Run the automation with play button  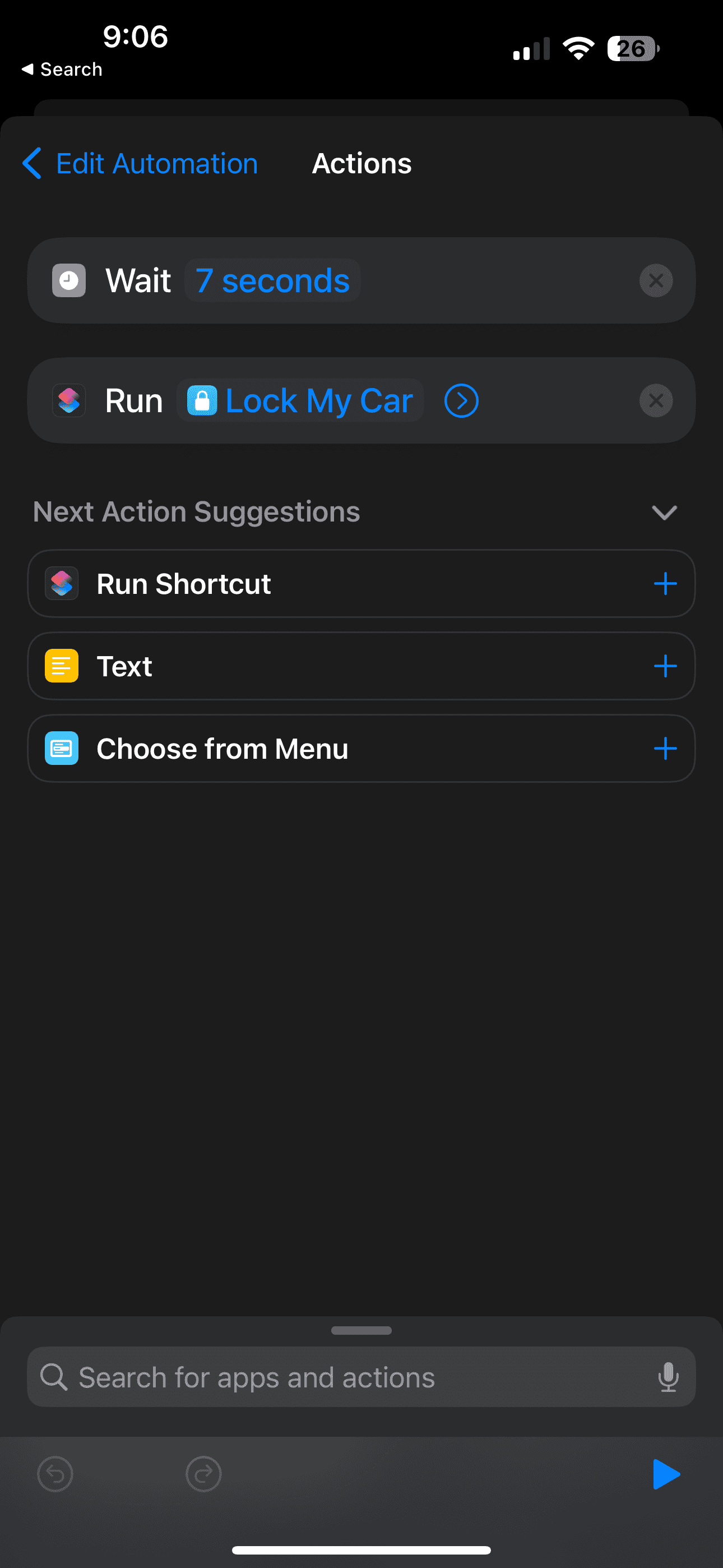tap(666, 1474)
